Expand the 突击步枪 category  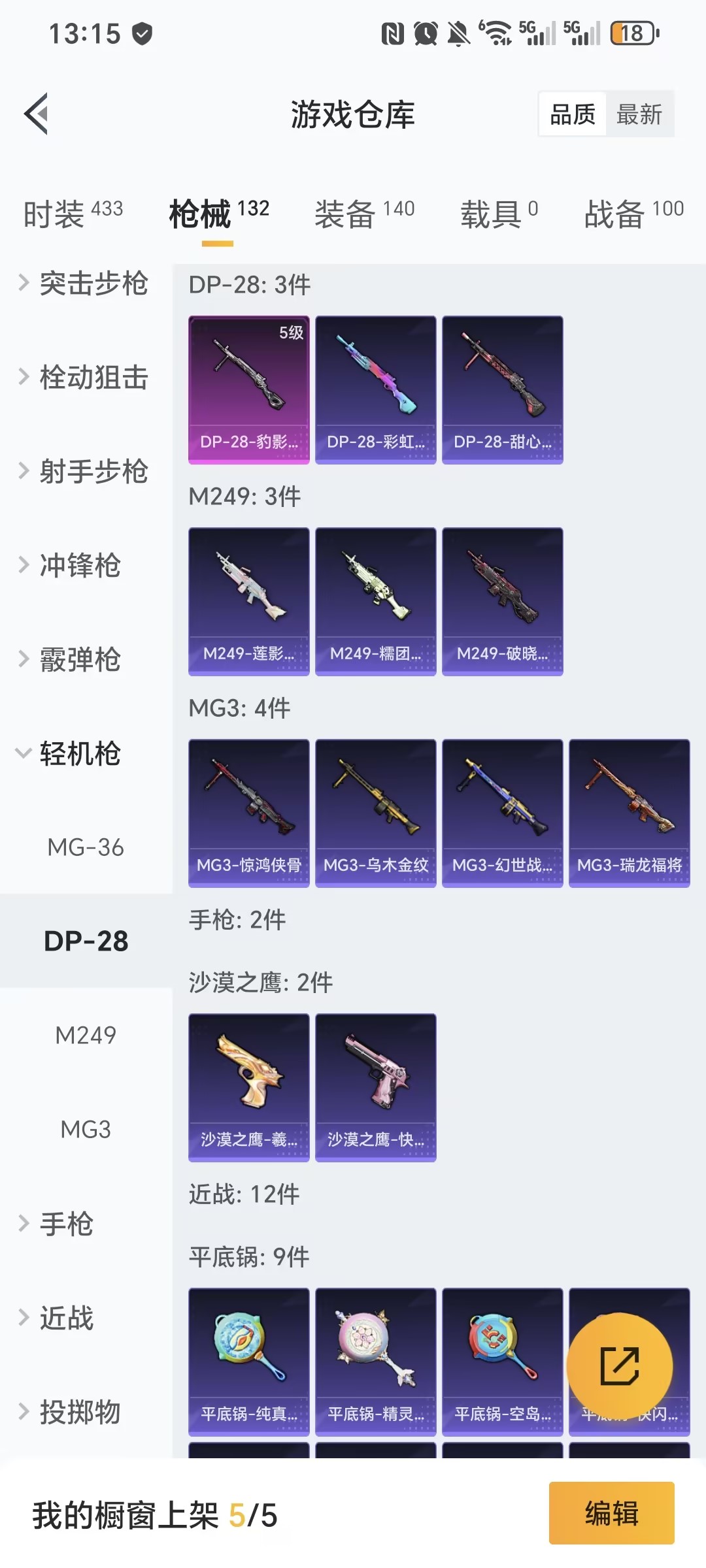tap(85, 284)
